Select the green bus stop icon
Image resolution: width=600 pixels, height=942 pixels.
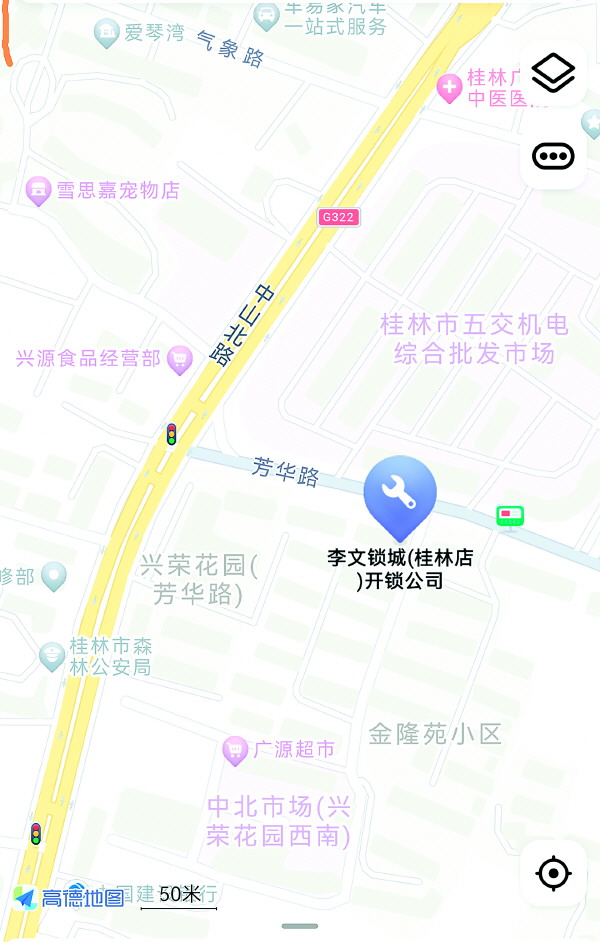coord(510,516)
